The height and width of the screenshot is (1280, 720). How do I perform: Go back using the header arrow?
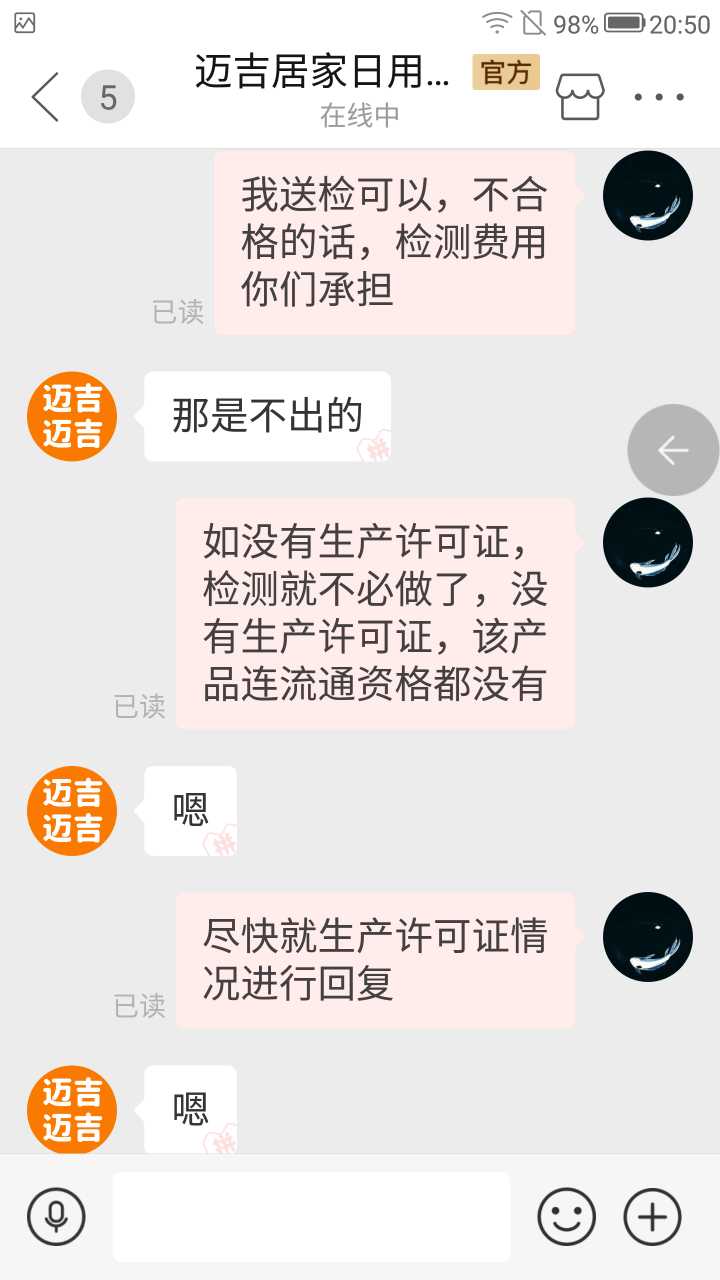click(45, 97)
